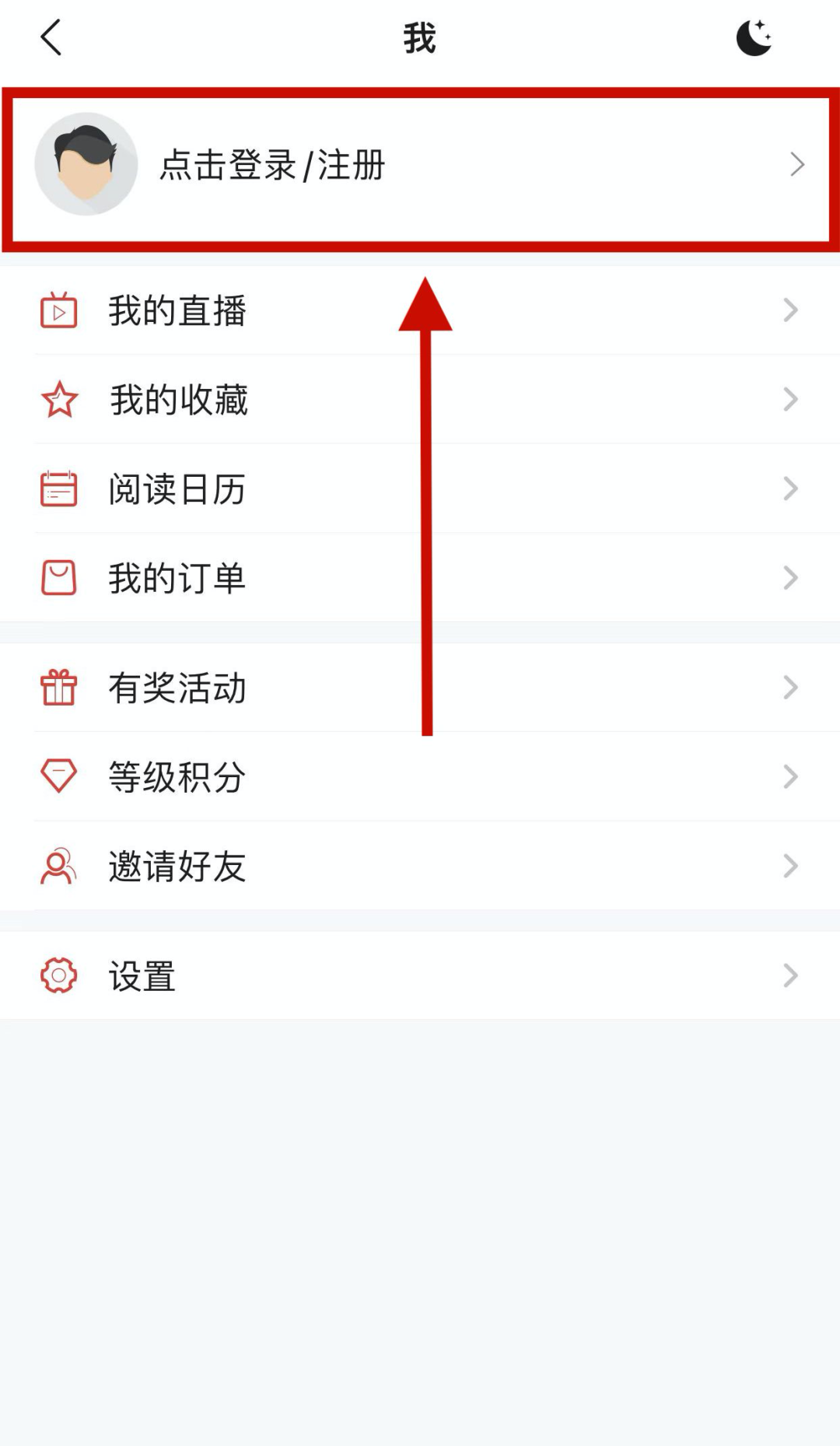Image resolution: width=840 pixels, height=1446 pixels.
Task: Click the 我的订单 shopping bag icon
Action: pos(58,577)
